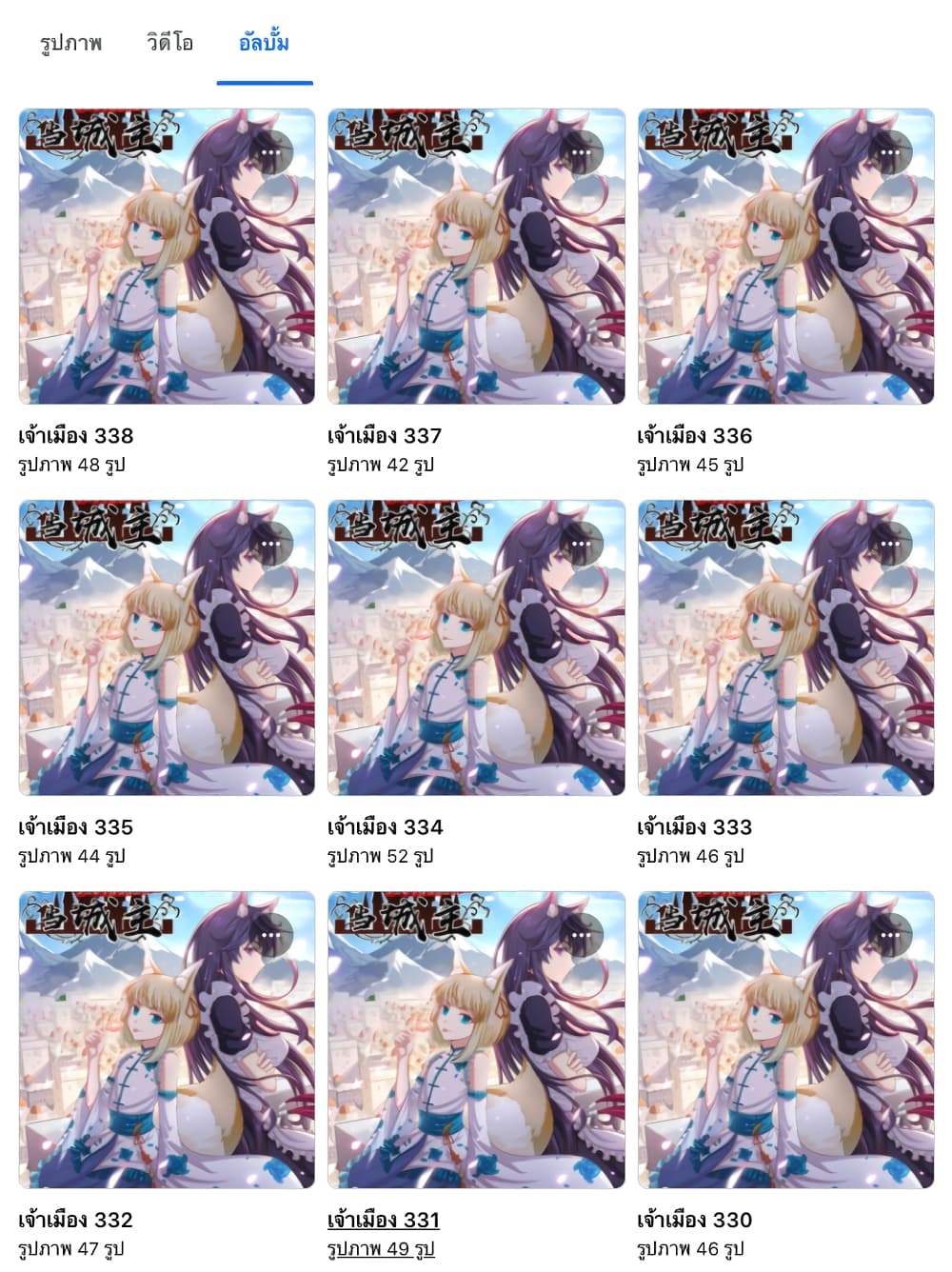The width and height of the screenshot is (952, 1272).
Task: Select the อัลบั้ม tab
Action: click(x=264, y=43)
